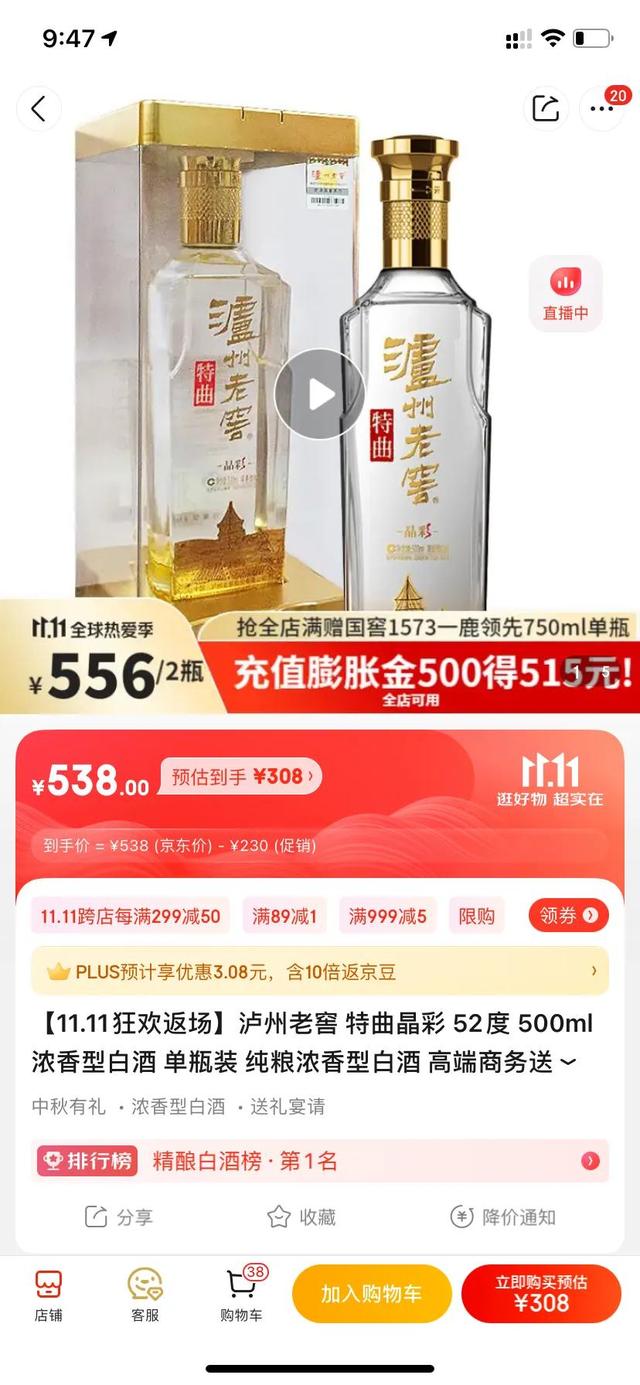The width and height of the screenshot is (640, 1385).
Task: Play the product video
Action: [x=319, y=394]
